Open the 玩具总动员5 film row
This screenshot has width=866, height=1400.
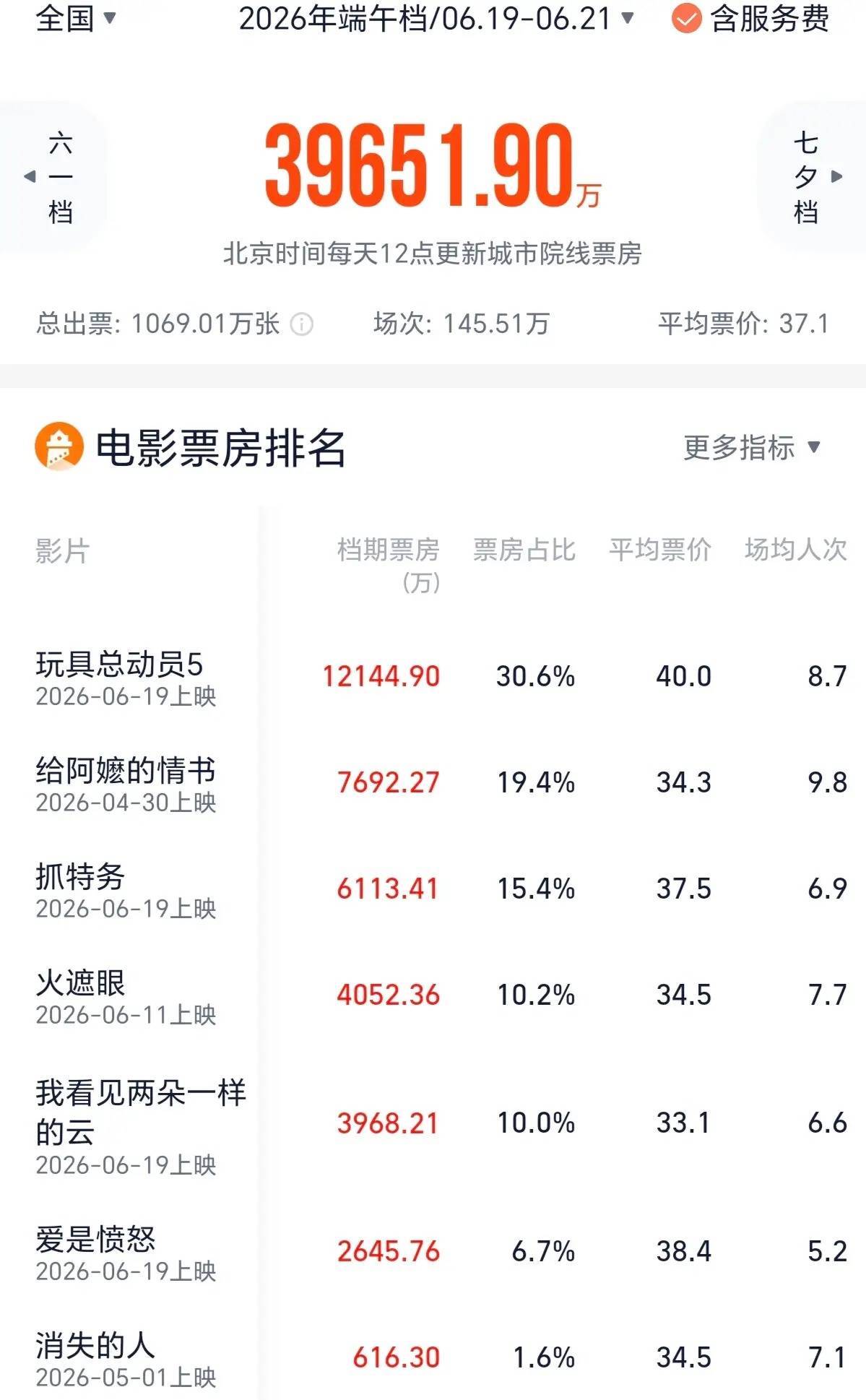point(433,678)
